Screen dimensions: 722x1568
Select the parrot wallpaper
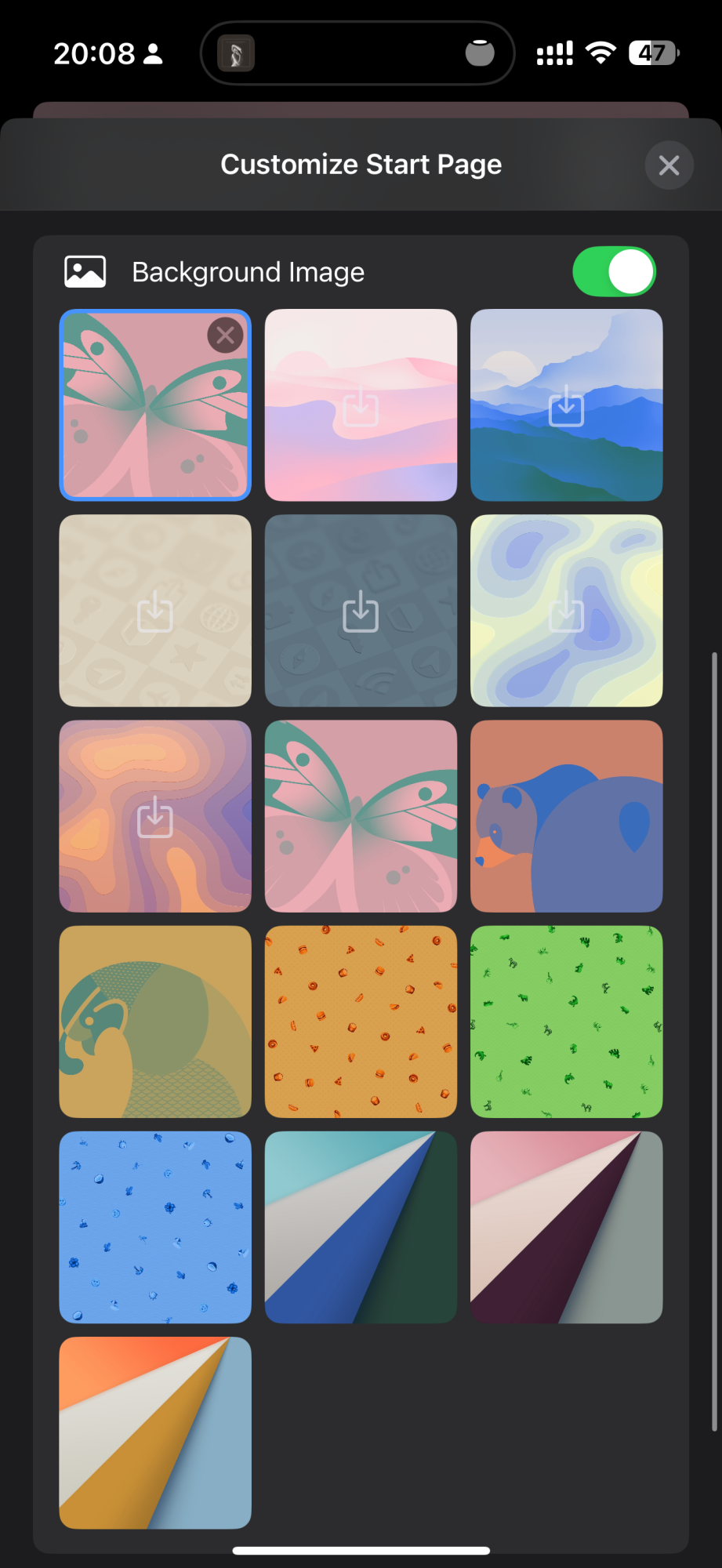155,1022
